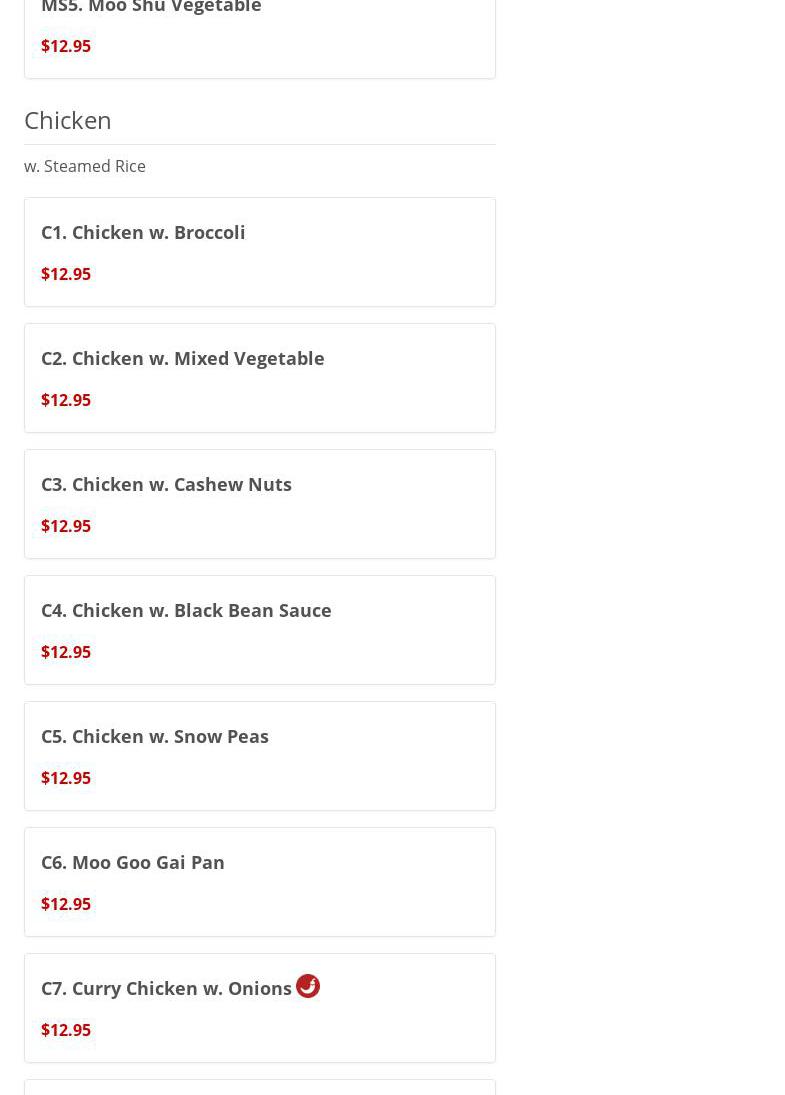The height and width of the screenshot is (1095, 785).
Task: Tap C4. Chicken w. Black Bean Sauce
Action: pyautogui.click(x=186, y=611)
